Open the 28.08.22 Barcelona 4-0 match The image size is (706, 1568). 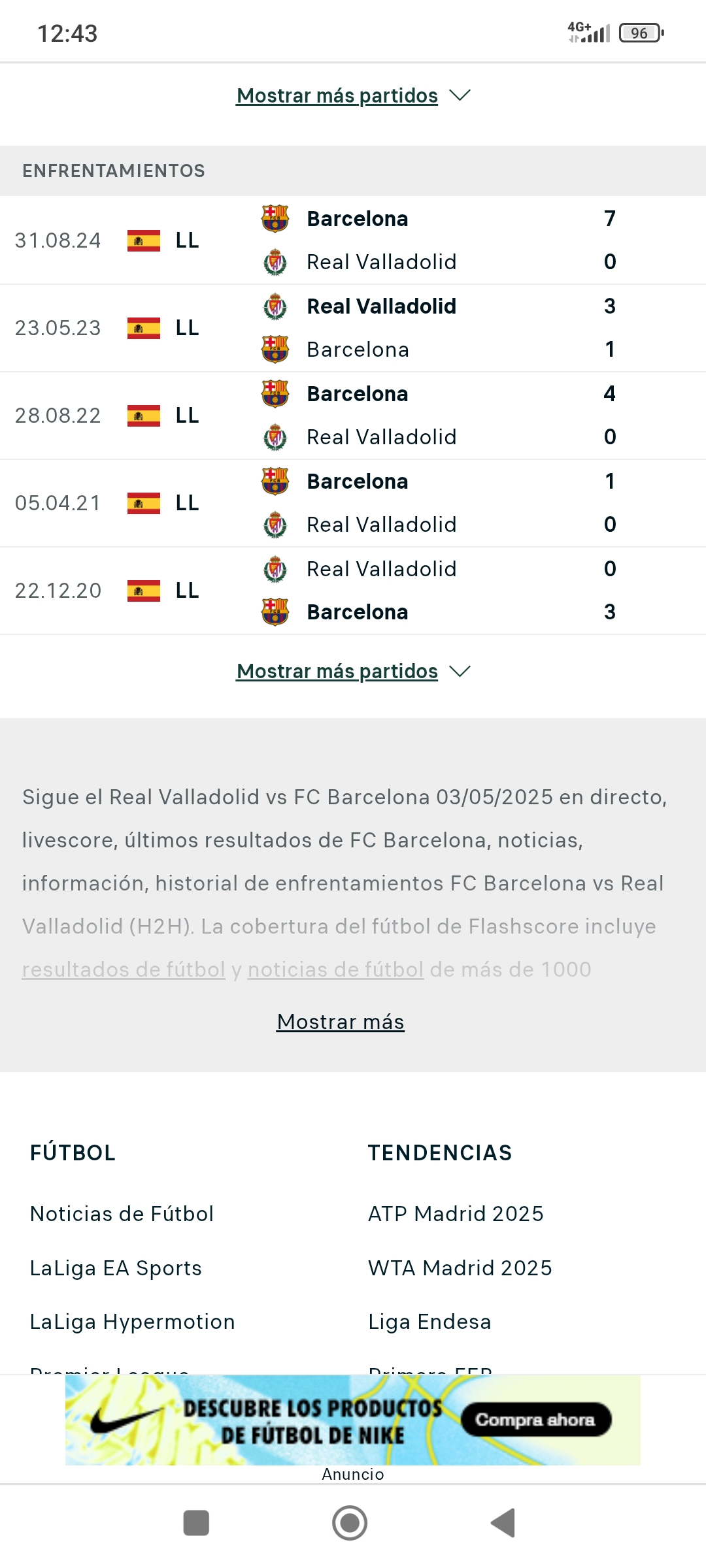point(353,416)
